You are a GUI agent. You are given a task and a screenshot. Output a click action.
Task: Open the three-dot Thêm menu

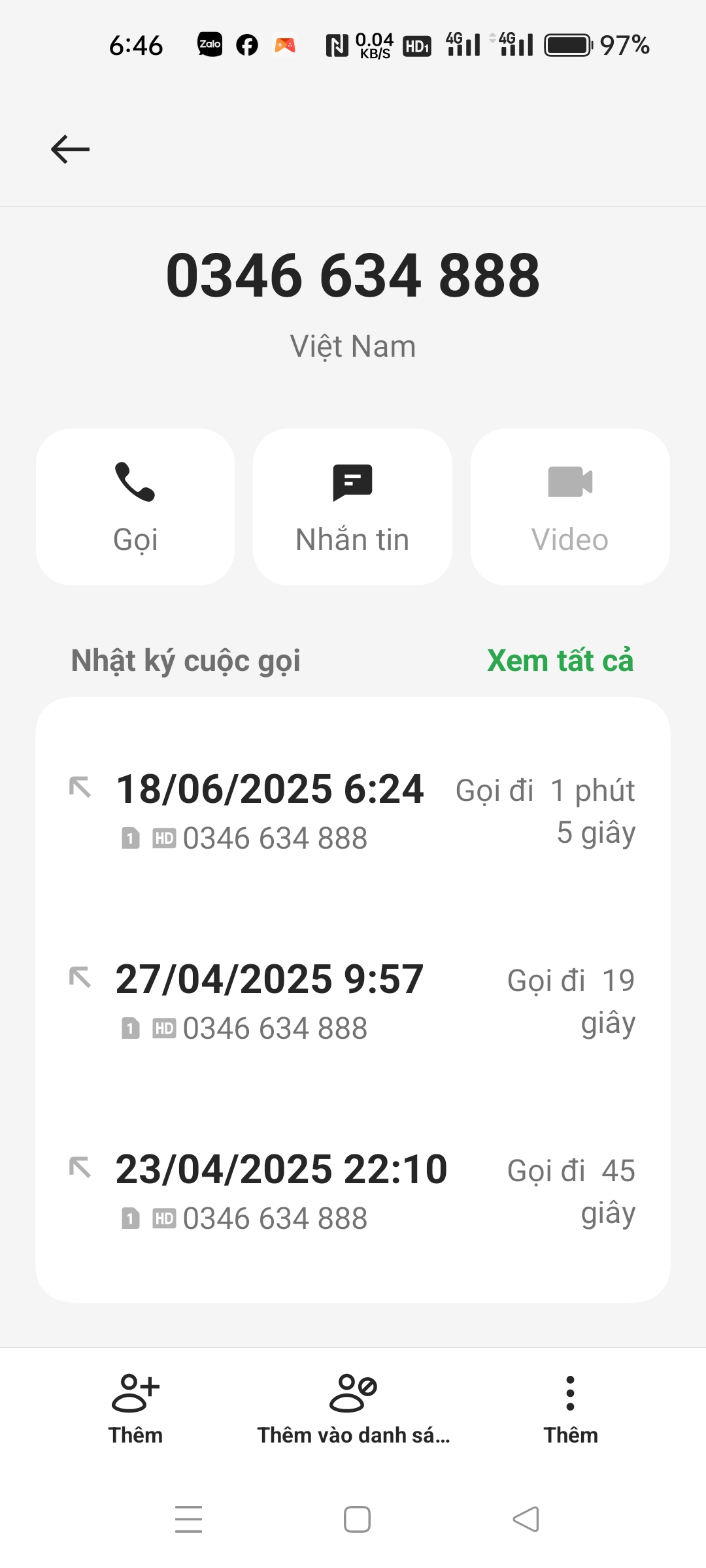coord(571,1408)
